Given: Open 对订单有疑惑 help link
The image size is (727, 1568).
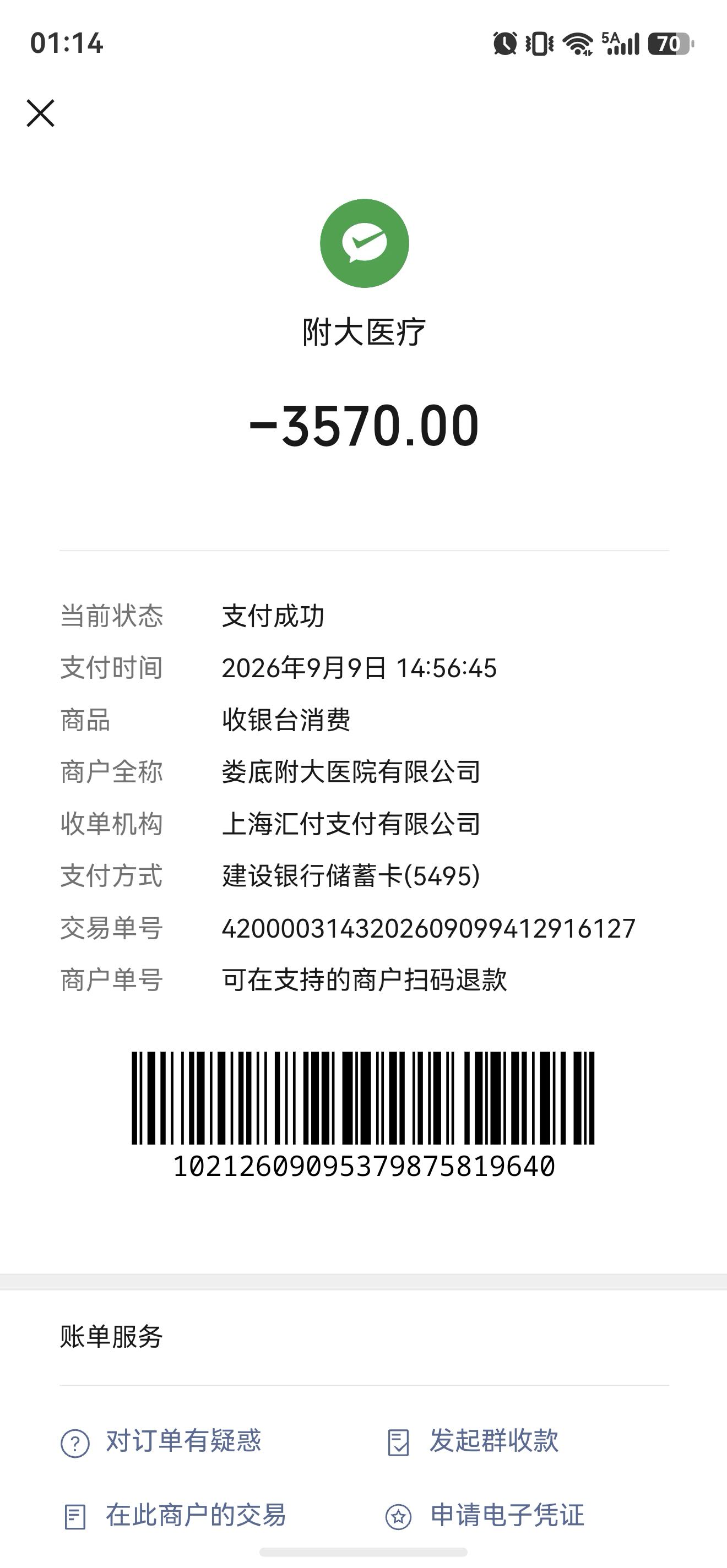Looking at the screenshot, I should [161, 1442].
